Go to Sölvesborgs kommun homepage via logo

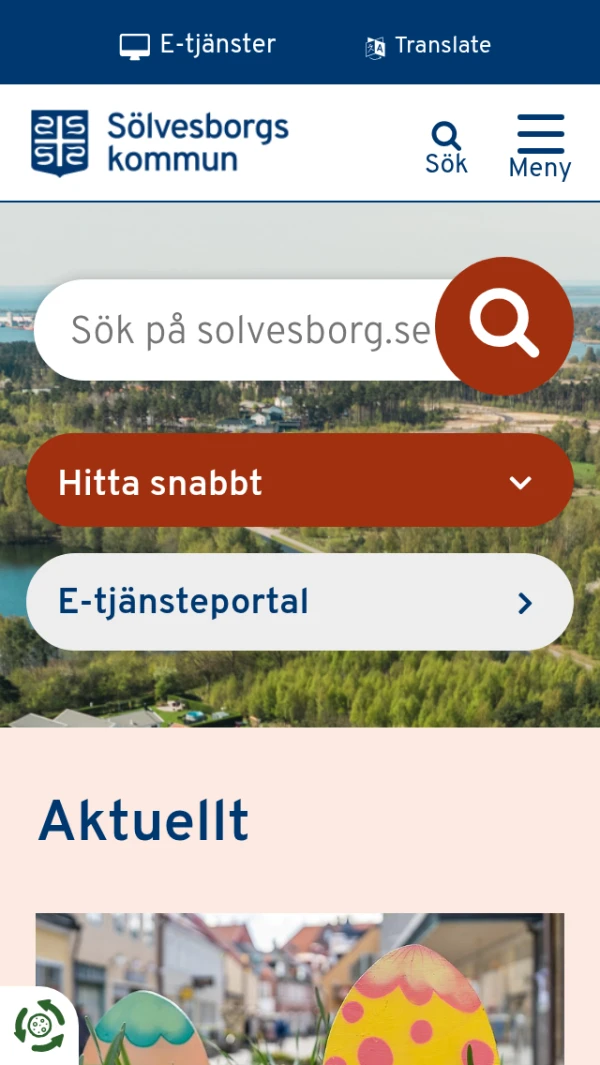160,143
